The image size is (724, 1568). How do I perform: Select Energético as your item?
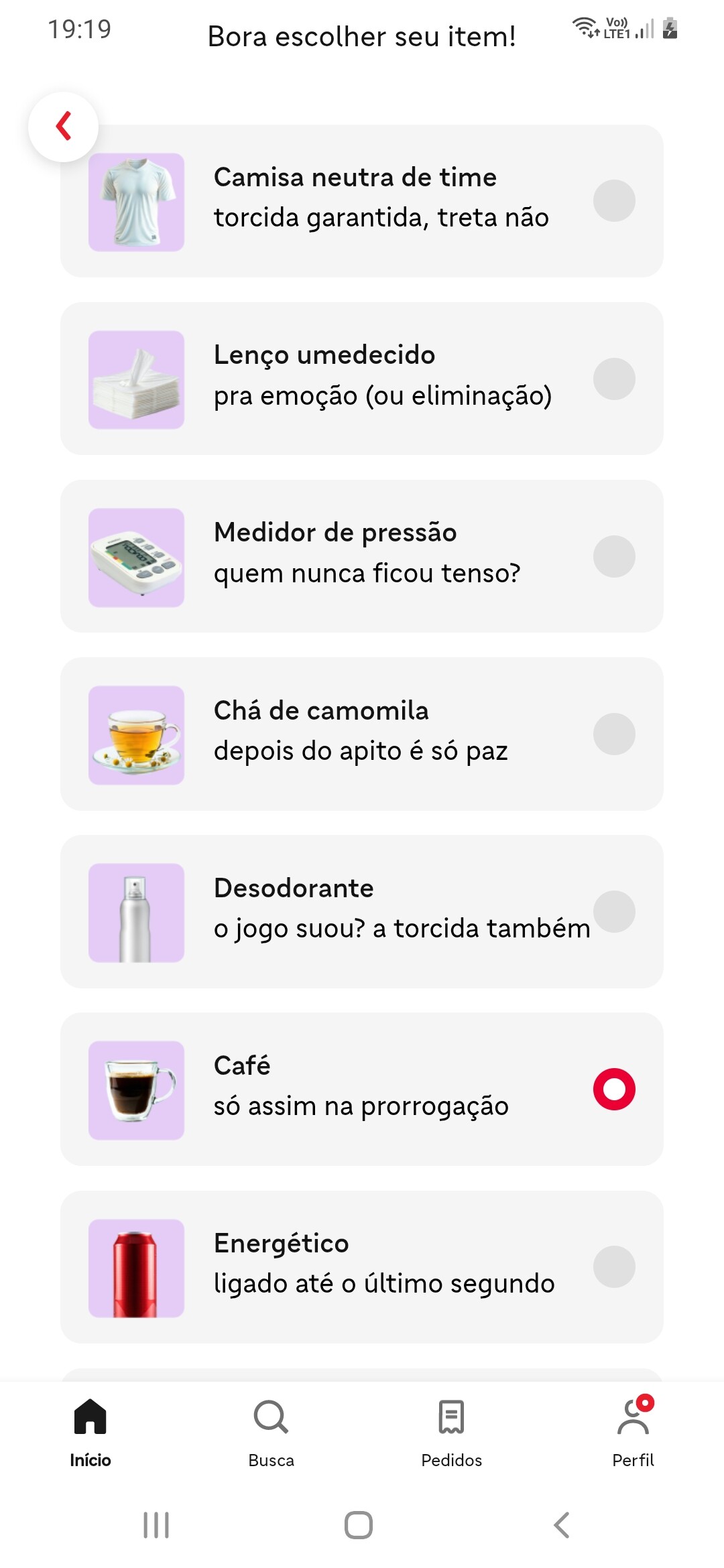point(613,1266)
